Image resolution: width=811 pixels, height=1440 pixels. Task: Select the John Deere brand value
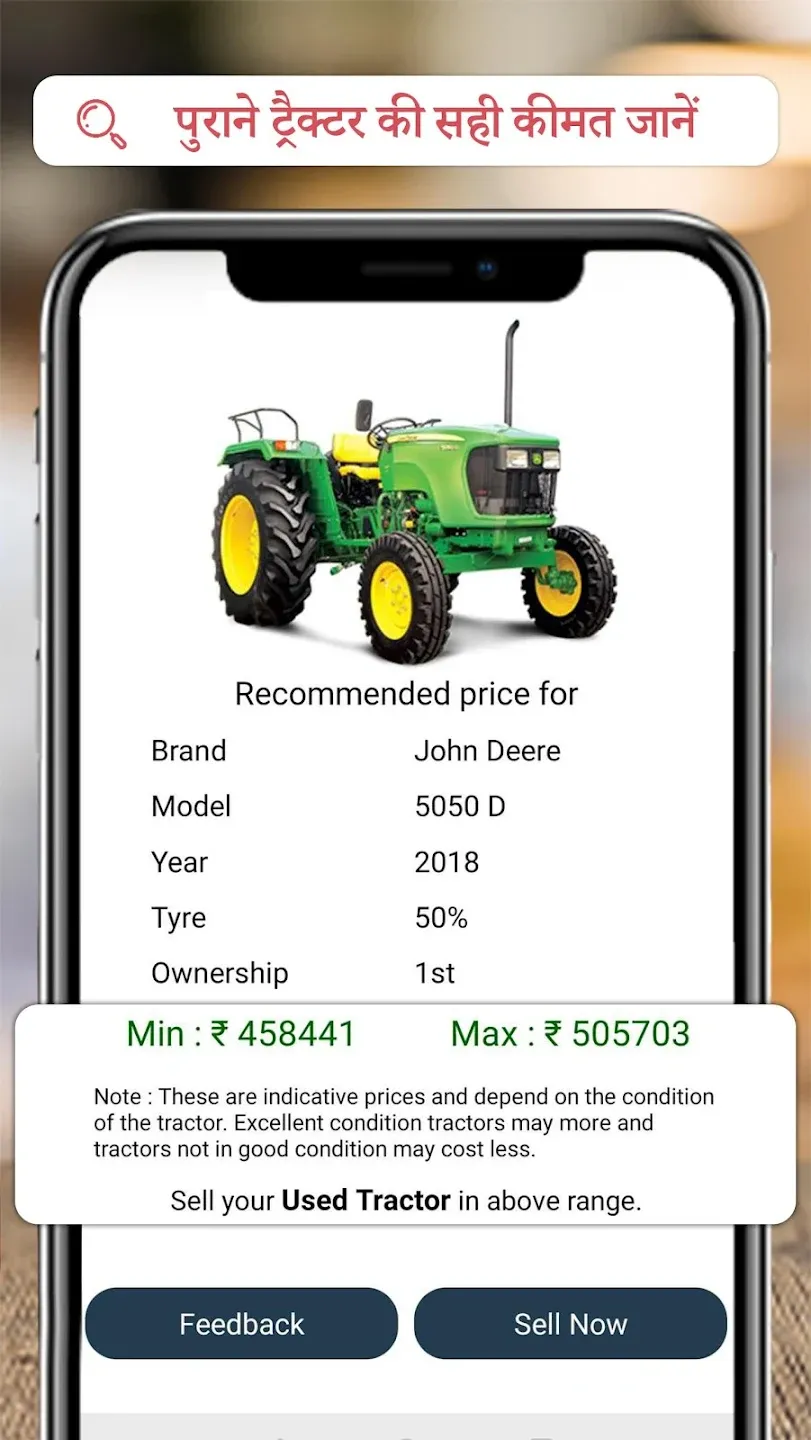pos(488,751)
